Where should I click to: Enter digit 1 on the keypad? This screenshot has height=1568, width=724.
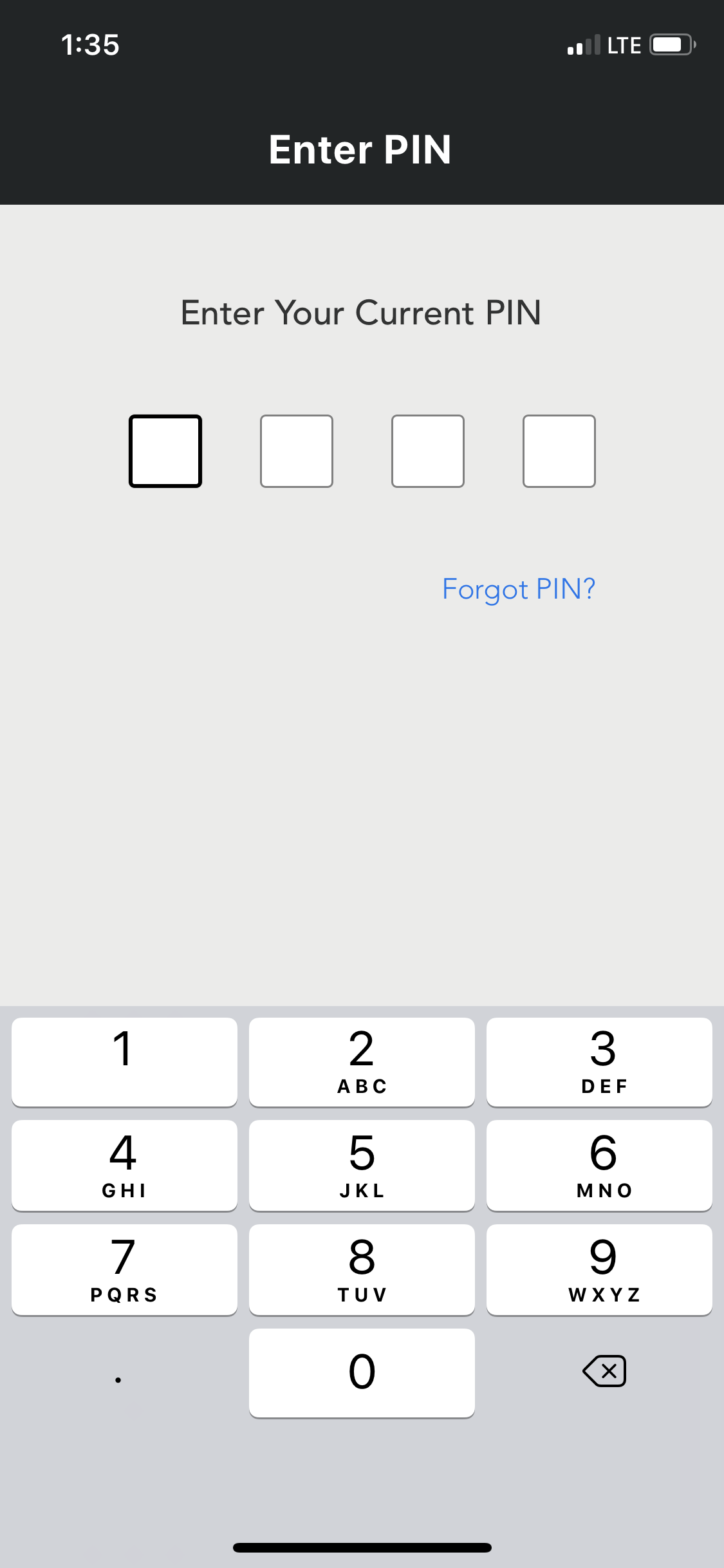(124, 1062)
